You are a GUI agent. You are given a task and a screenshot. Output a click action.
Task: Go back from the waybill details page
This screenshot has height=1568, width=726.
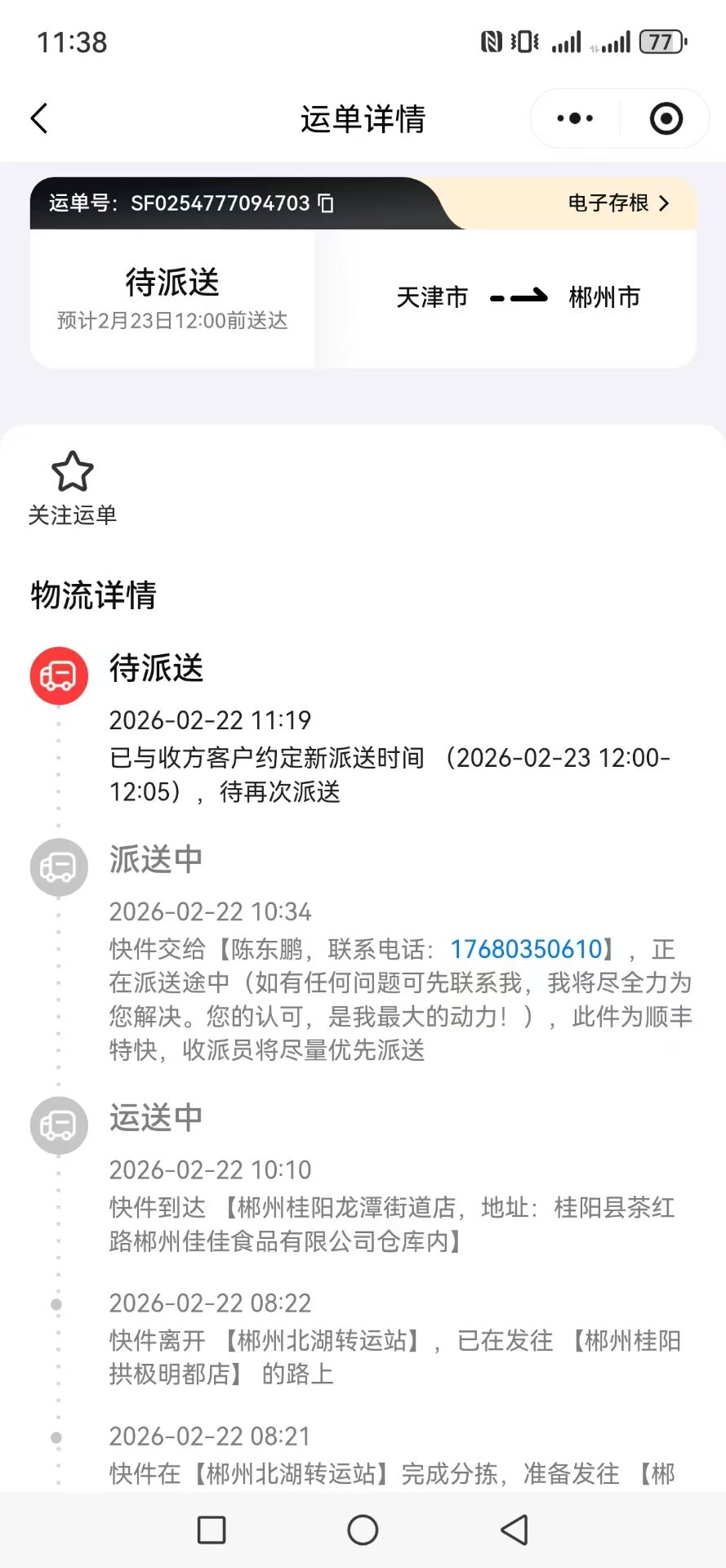39,118
